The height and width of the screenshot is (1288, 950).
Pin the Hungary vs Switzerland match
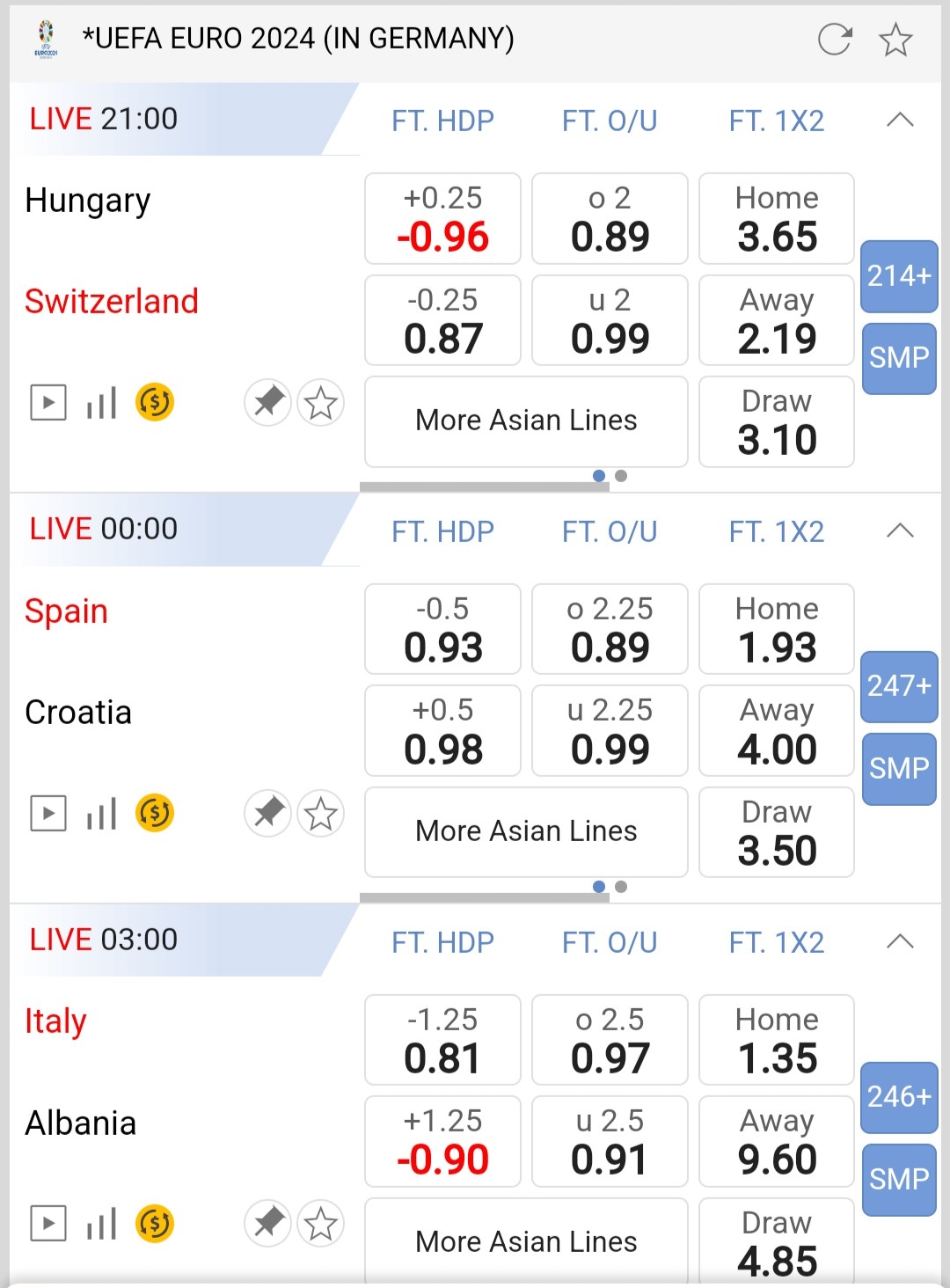[268, 403]
